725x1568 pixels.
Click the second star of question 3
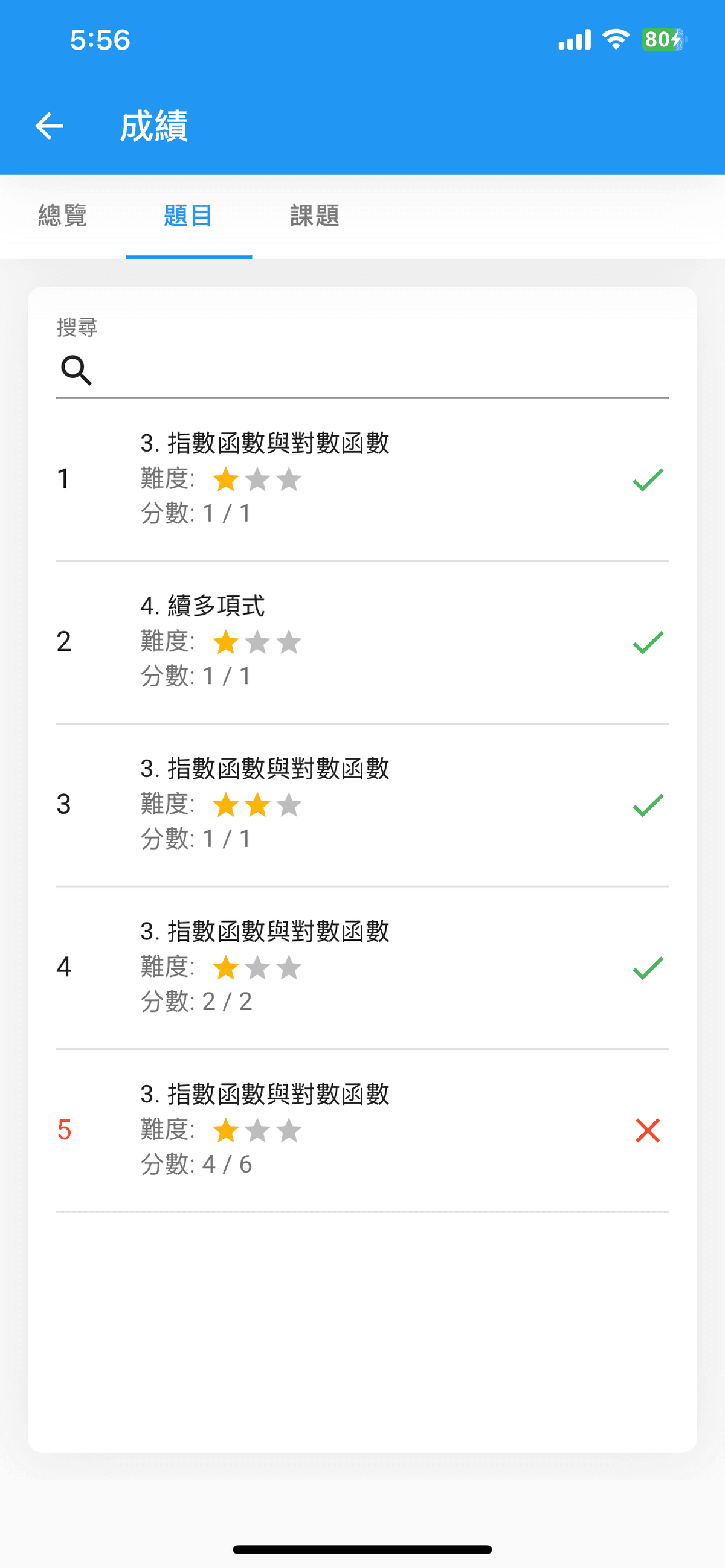pyautogui.click(x=258, y=805)
